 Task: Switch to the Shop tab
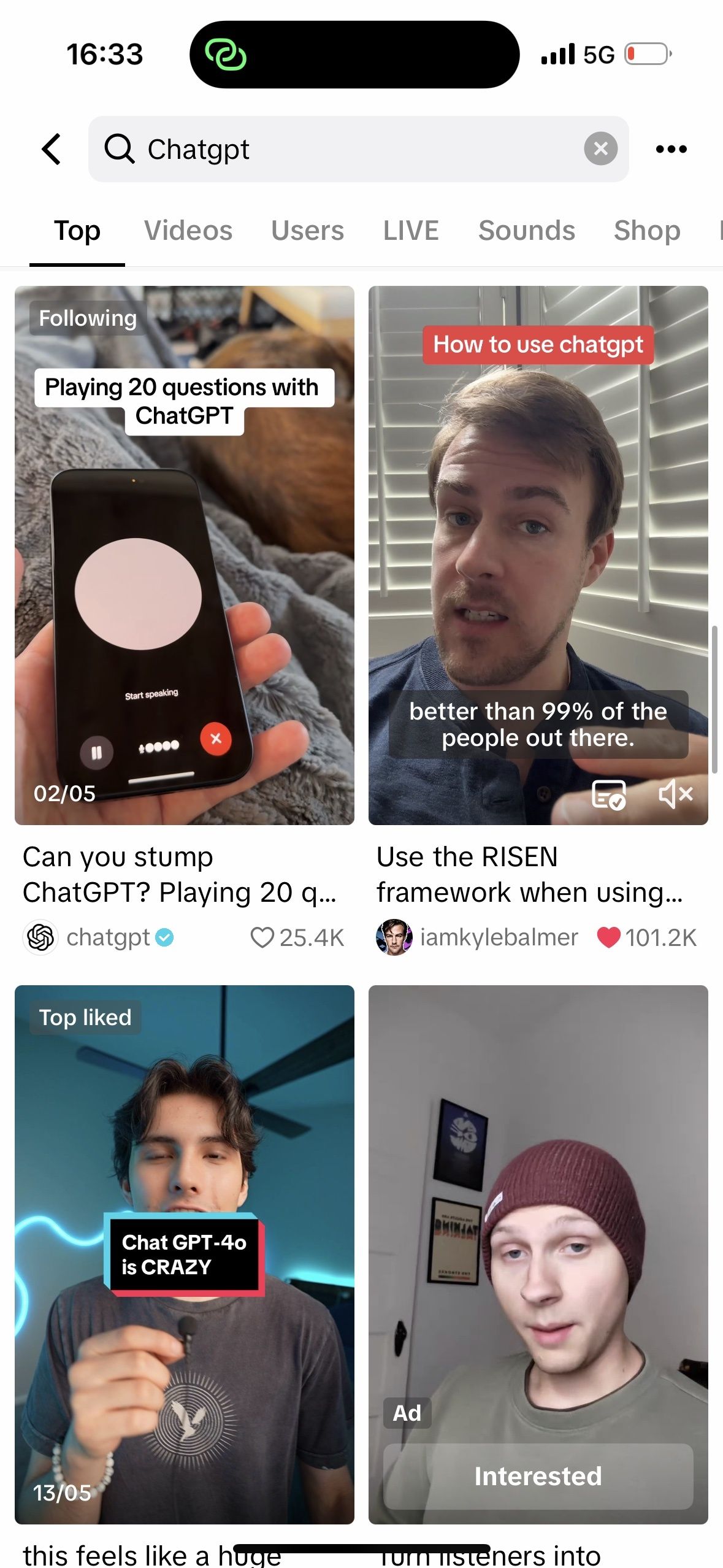tap(647, 231)
